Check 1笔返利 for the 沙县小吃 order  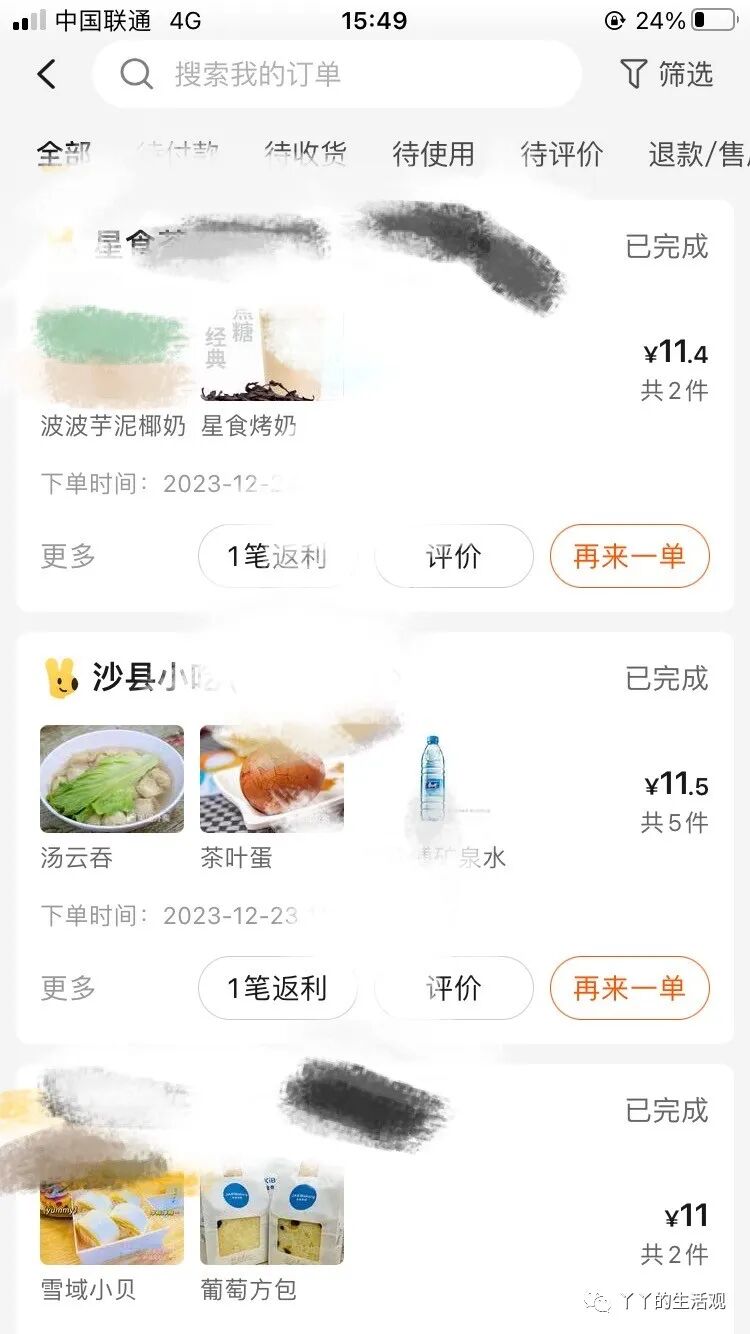[x=277, y=988]
